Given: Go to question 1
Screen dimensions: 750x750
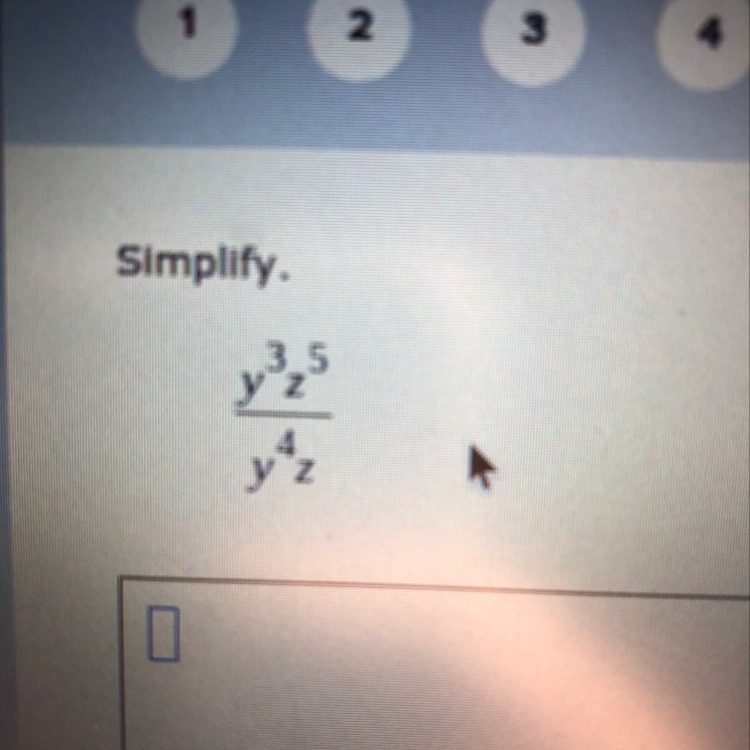Looking at the screenshot, I should (186, 30).
